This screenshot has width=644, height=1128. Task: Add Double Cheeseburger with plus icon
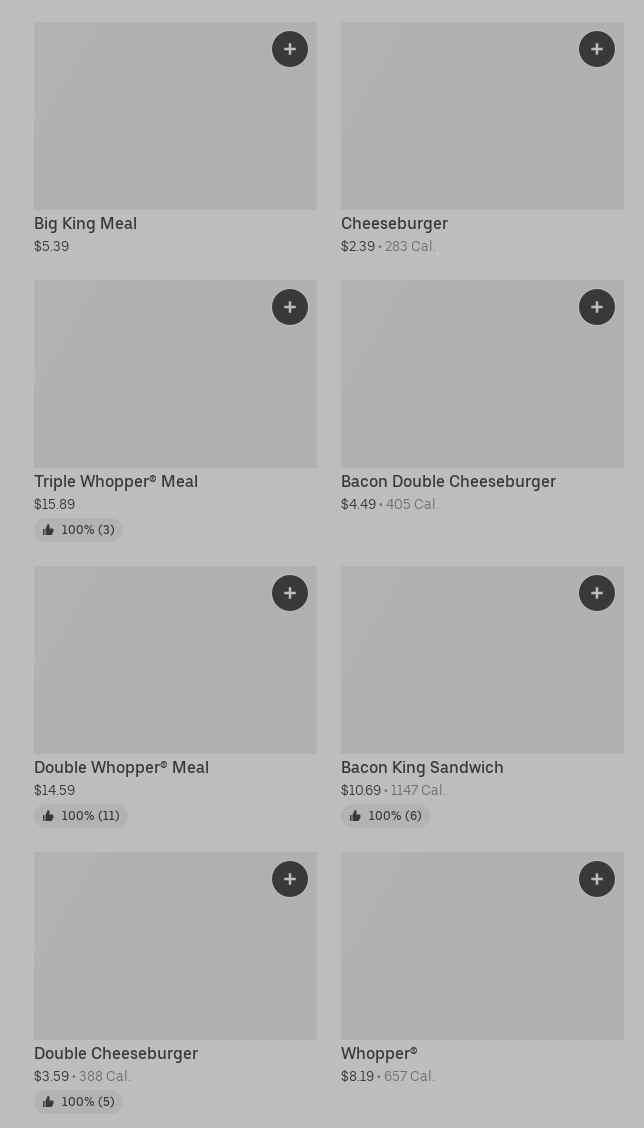(290, 879)
